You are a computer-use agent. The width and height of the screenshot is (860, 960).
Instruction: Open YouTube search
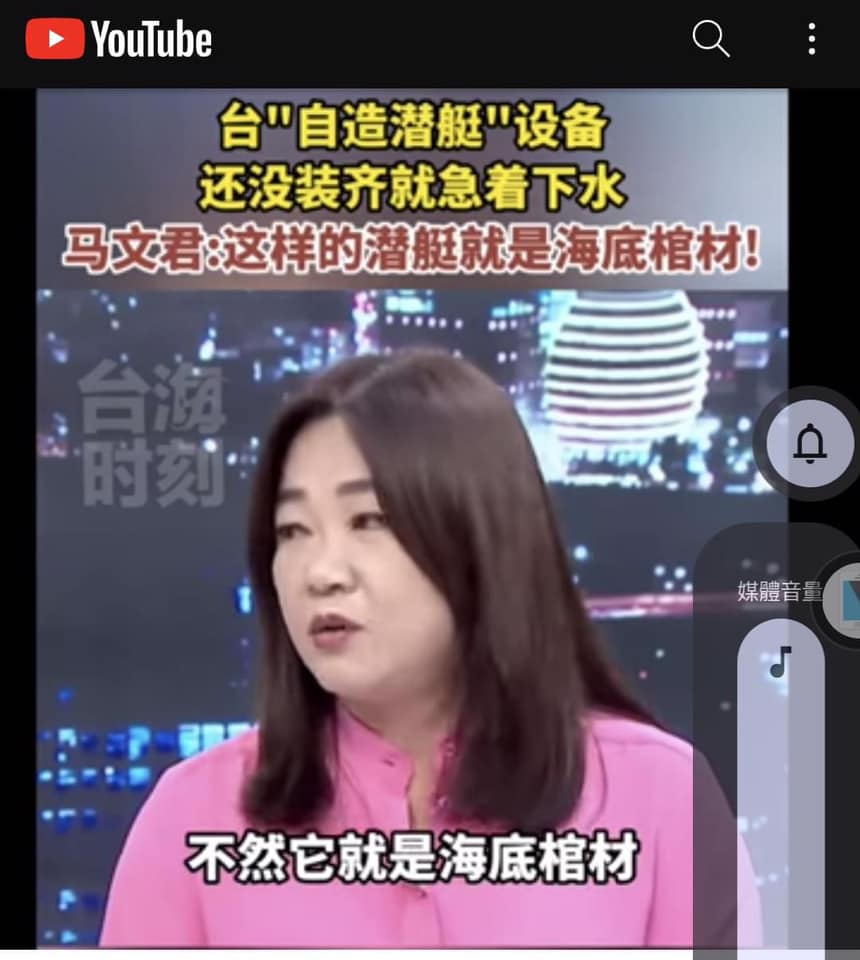(711, 40)
